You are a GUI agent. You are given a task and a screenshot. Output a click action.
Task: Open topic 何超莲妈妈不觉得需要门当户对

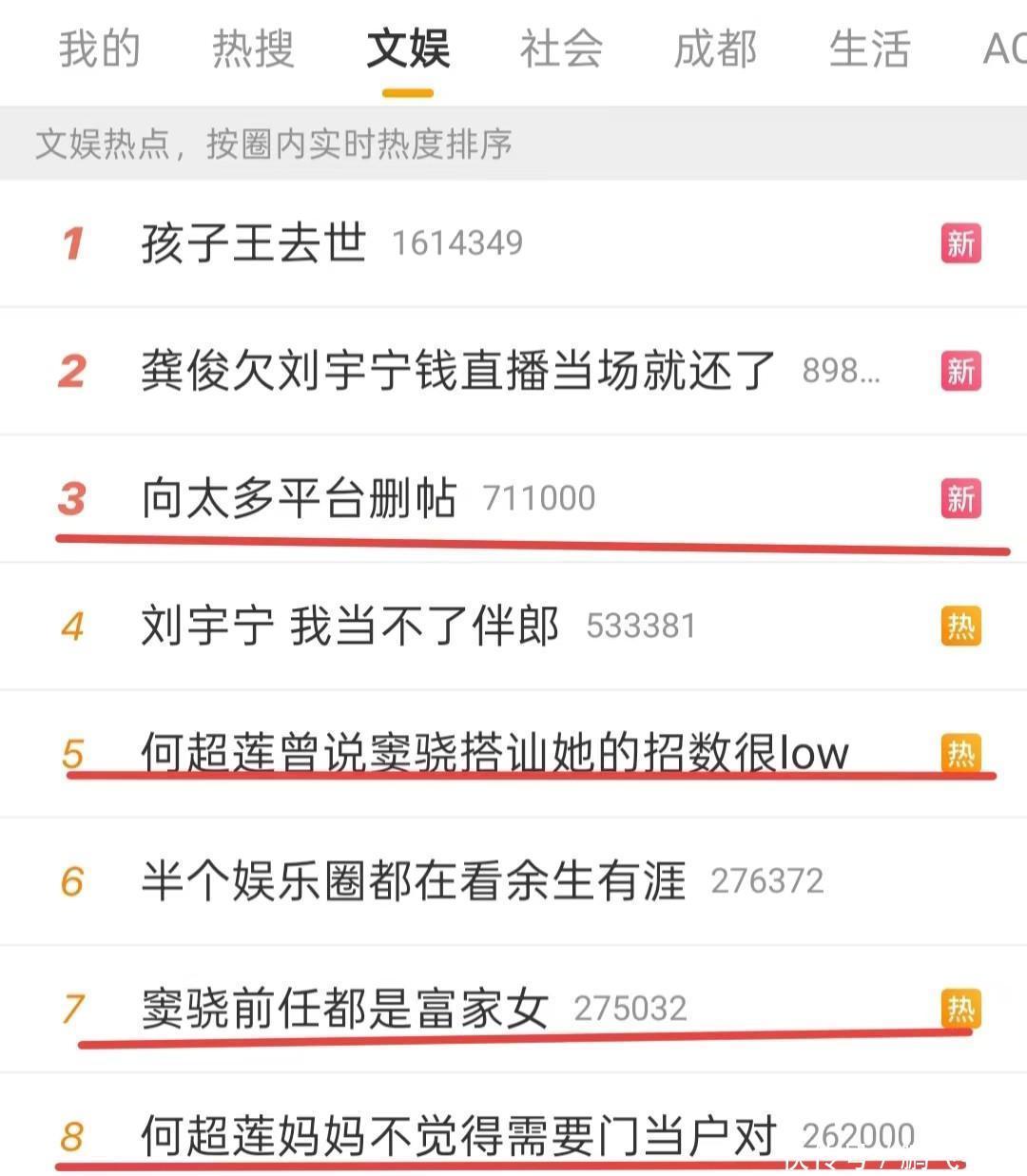(458, 1135)
